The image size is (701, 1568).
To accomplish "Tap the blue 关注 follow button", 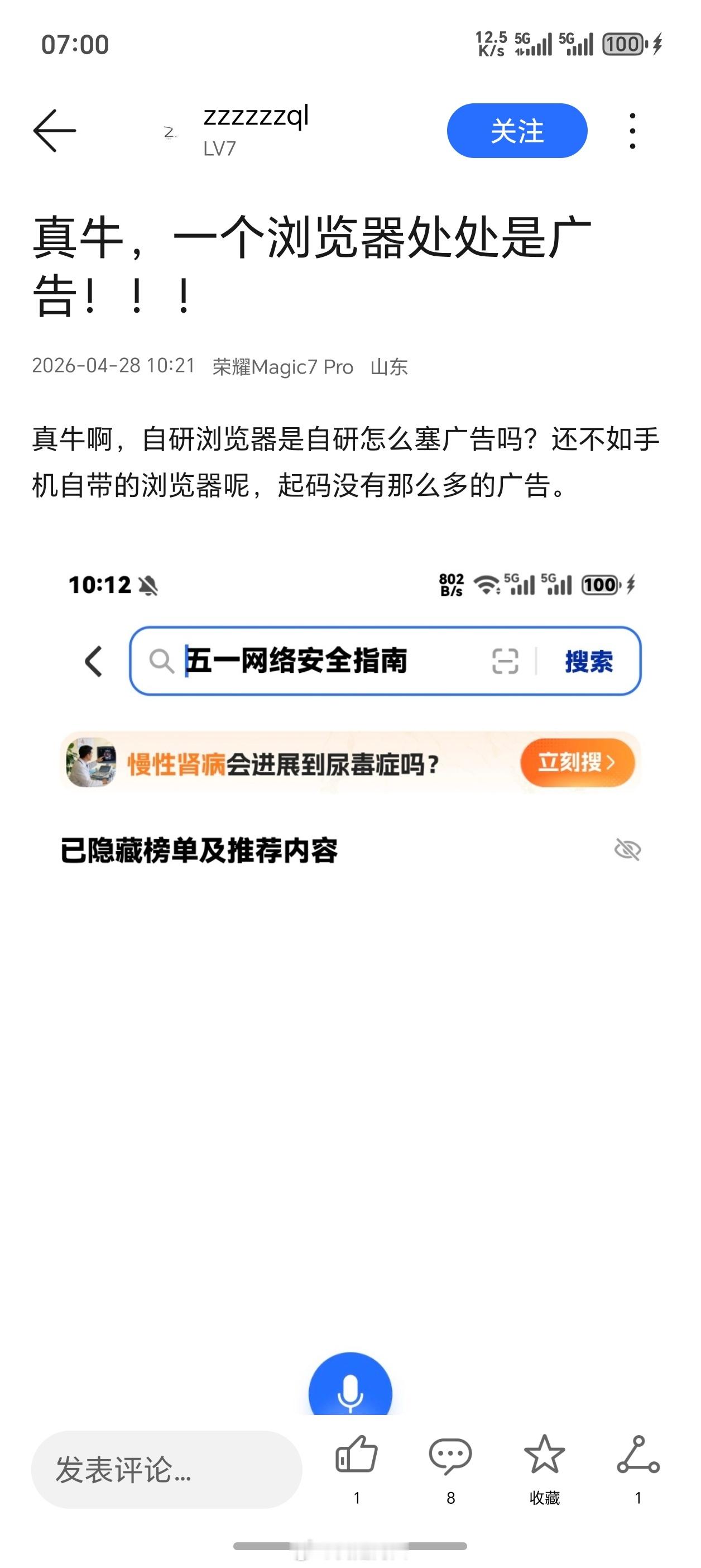I will (516, 130).
